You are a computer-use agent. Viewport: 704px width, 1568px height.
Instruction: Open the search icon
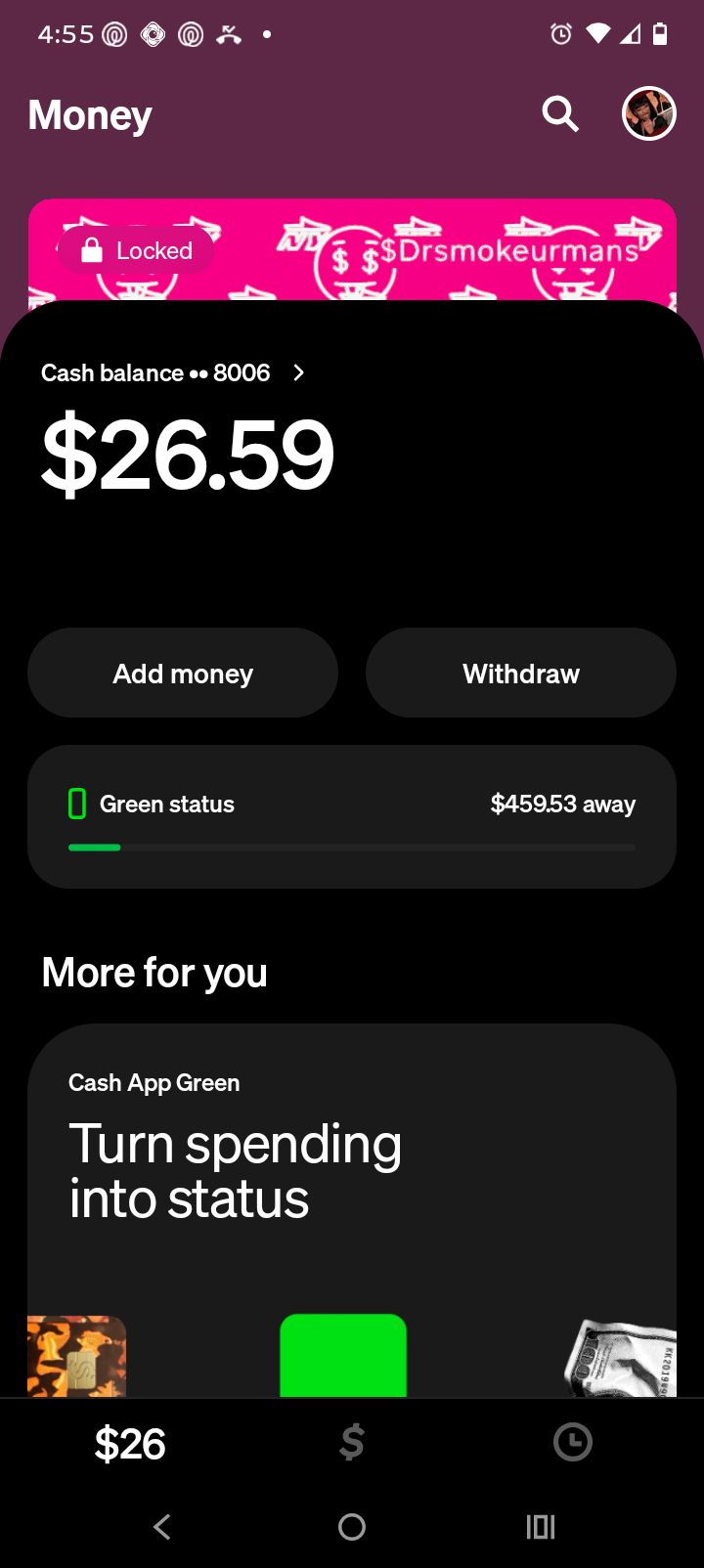[560, 114]
